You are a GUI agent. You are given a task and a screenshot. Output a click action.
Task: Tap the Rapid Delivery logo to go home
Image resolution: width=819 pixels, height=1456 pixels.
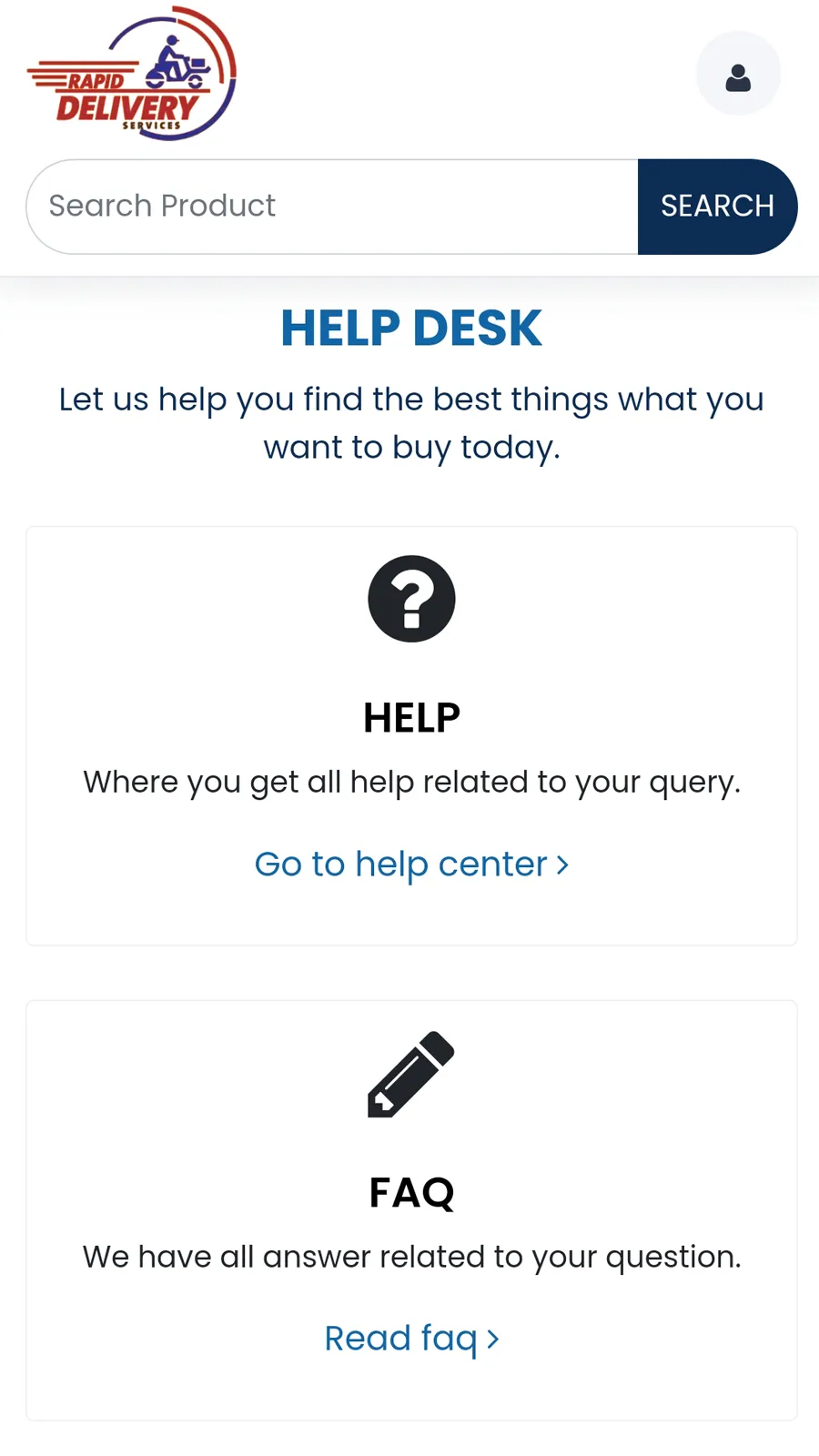pos(132,74)
